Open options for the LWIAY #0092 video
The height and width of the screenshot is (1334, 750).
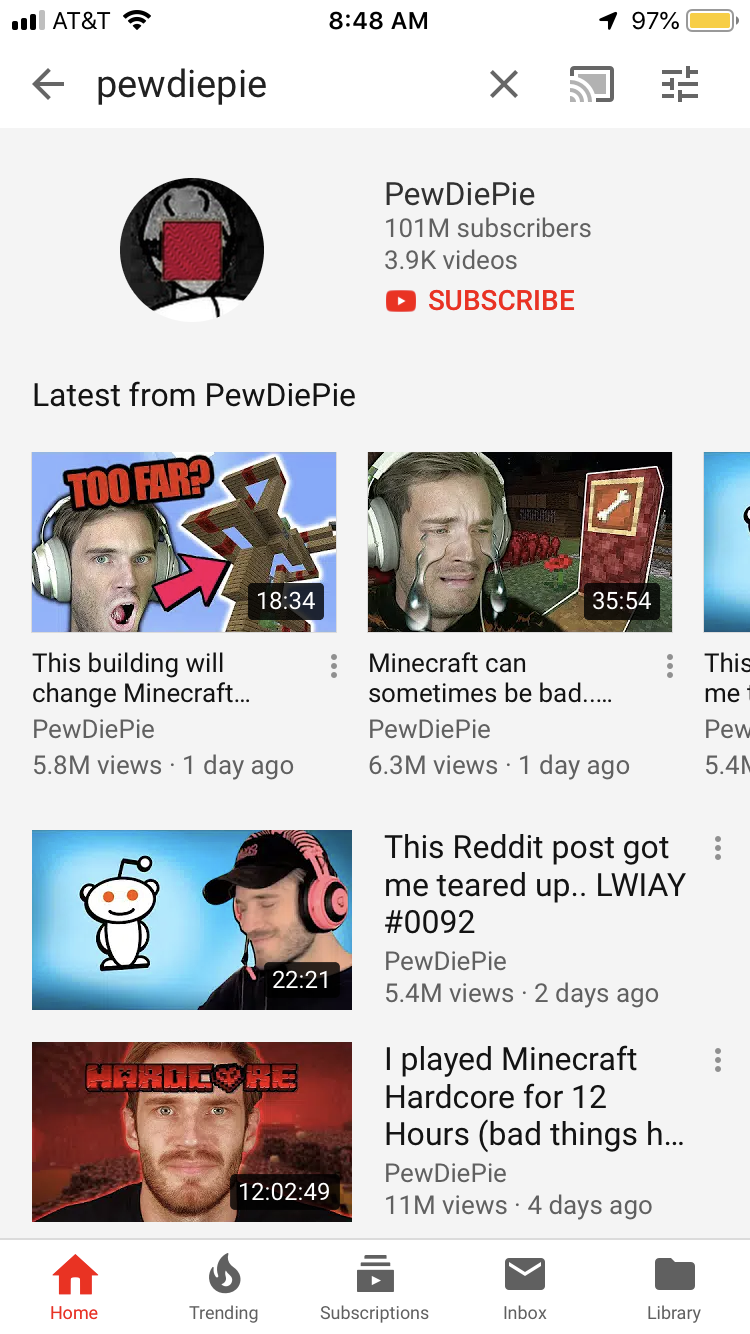click(x=717, y=849)
